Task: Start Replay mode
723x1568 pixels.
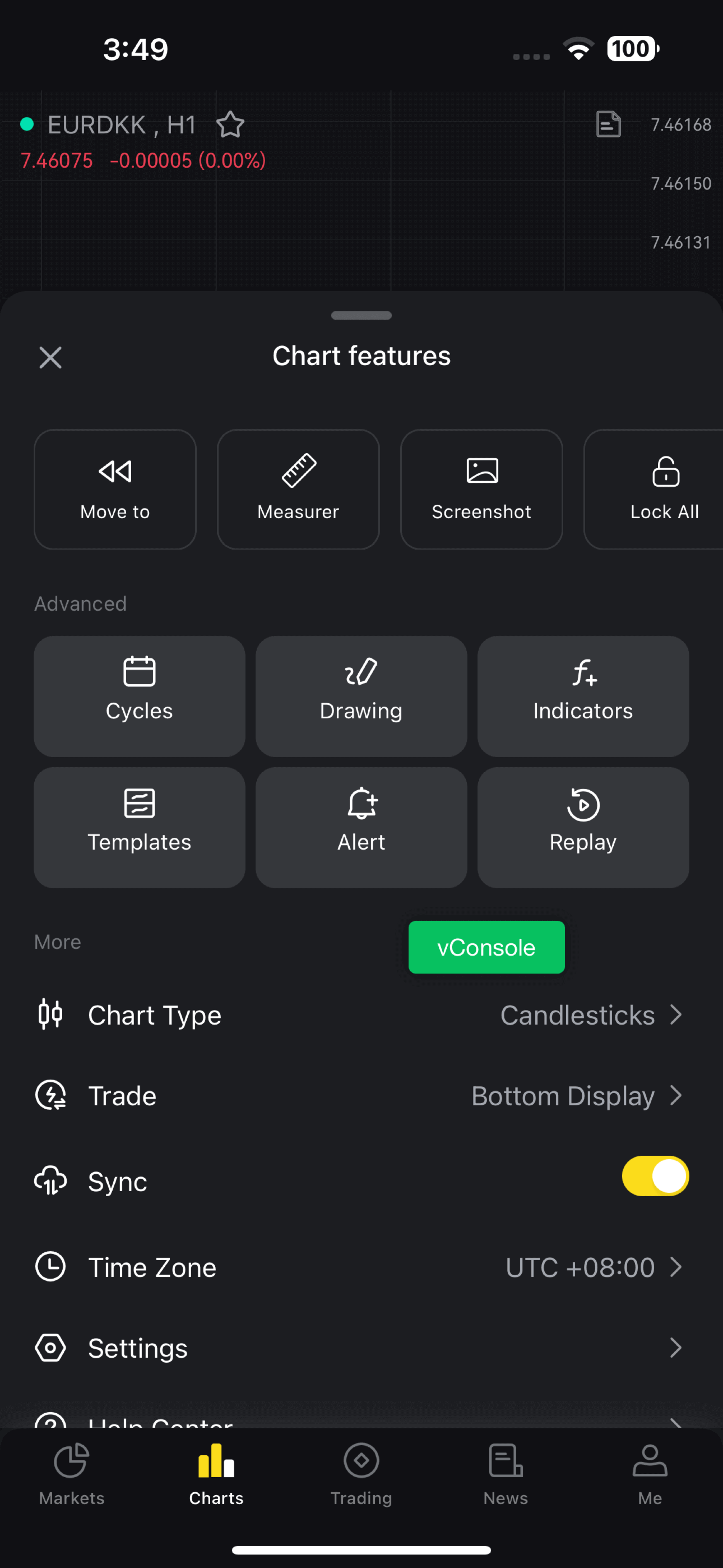Action: (x=583, y=827)
